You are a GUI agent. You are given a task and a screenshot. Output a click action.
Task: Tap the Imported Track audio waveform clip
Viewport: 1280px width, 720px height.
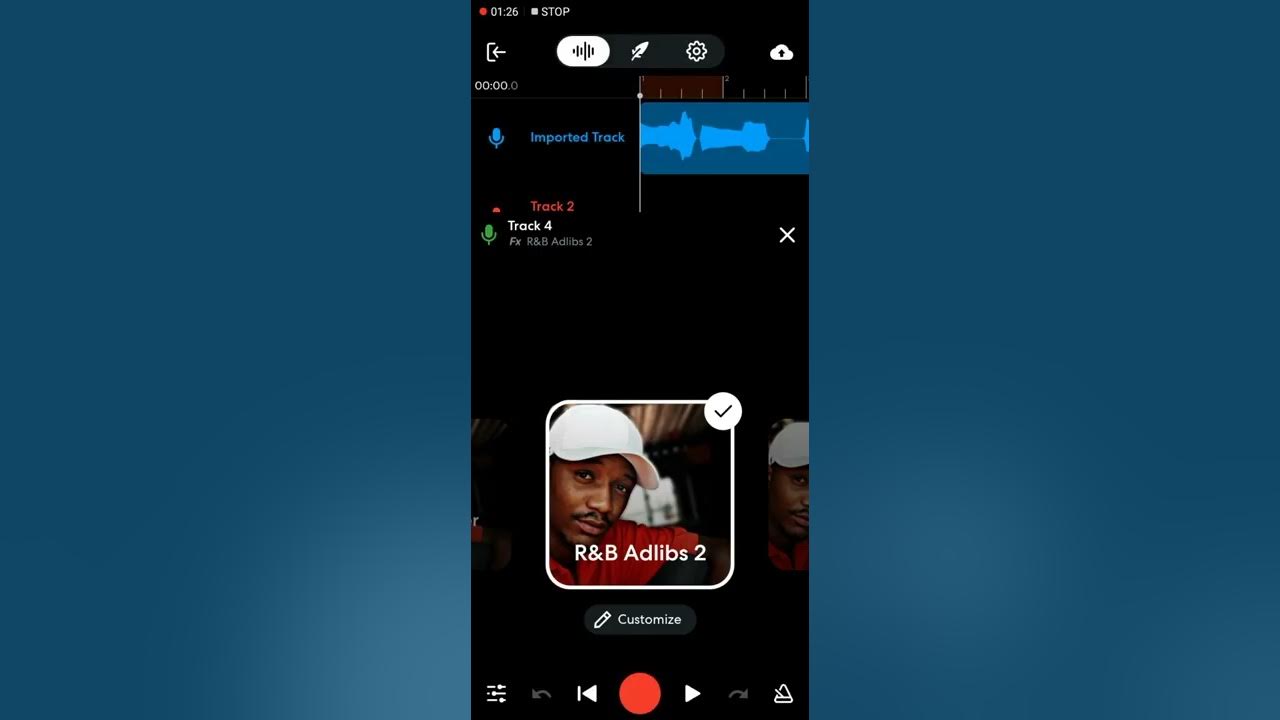(724, 138)
